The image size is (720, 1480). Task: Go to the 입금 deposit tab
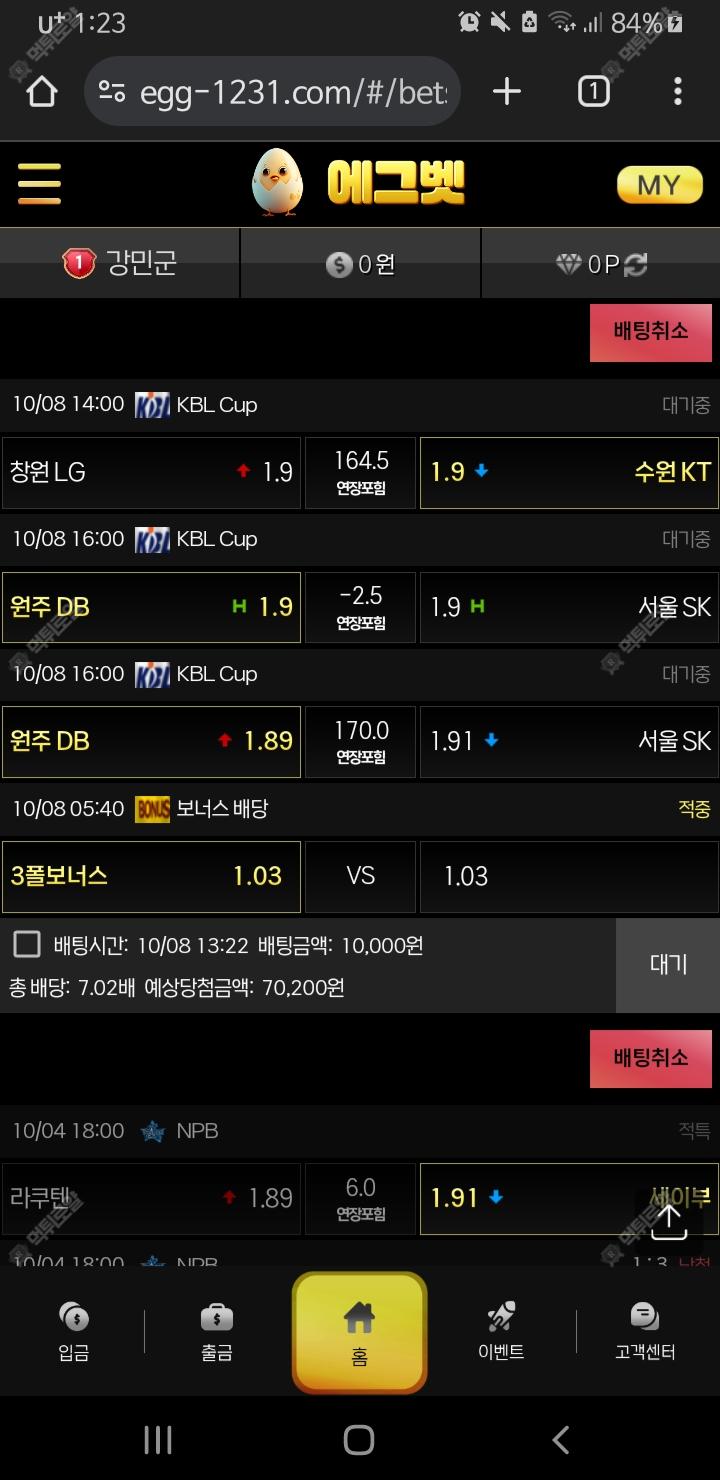pos(73,1332)
